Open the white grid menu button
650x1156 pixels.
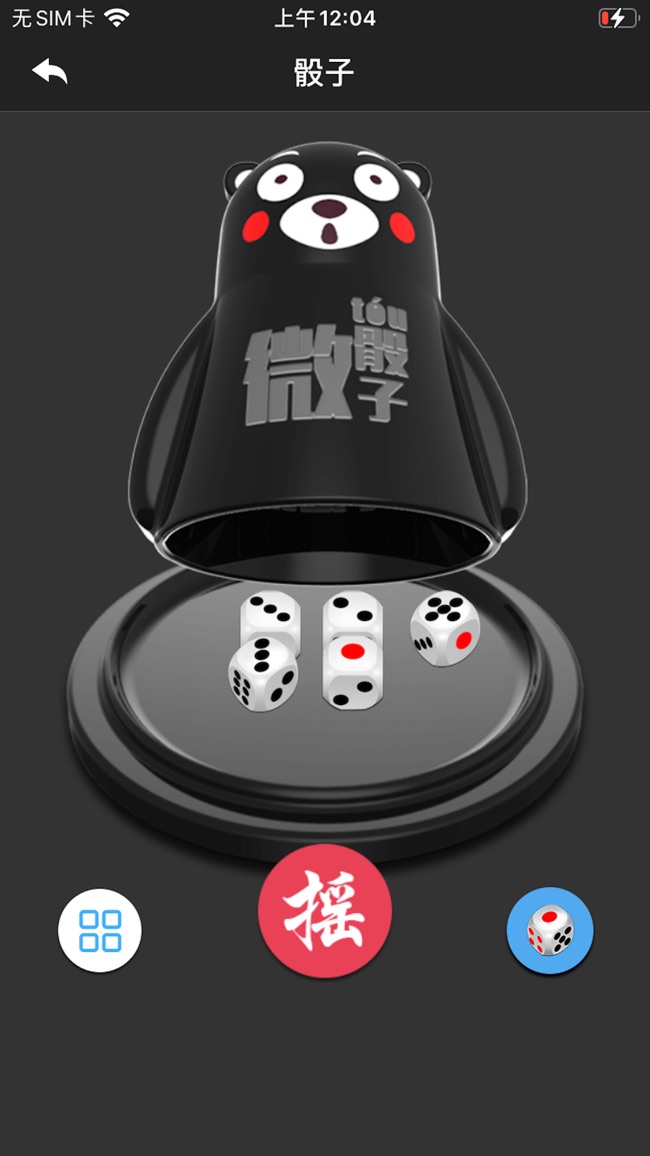(x=100, y=930)
